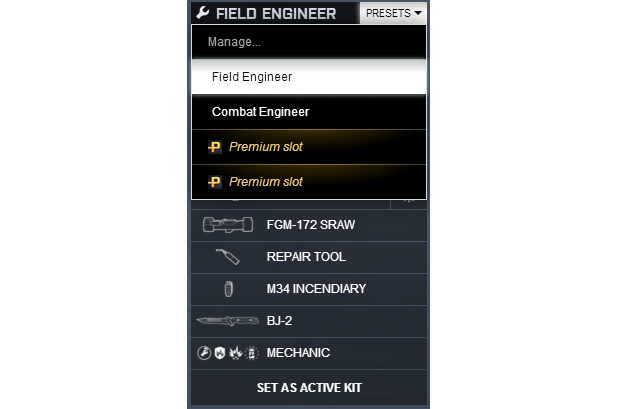Tap Set As Active Kit
The height and width of the screenshot is (409, 618).
(x=308, y=387)
